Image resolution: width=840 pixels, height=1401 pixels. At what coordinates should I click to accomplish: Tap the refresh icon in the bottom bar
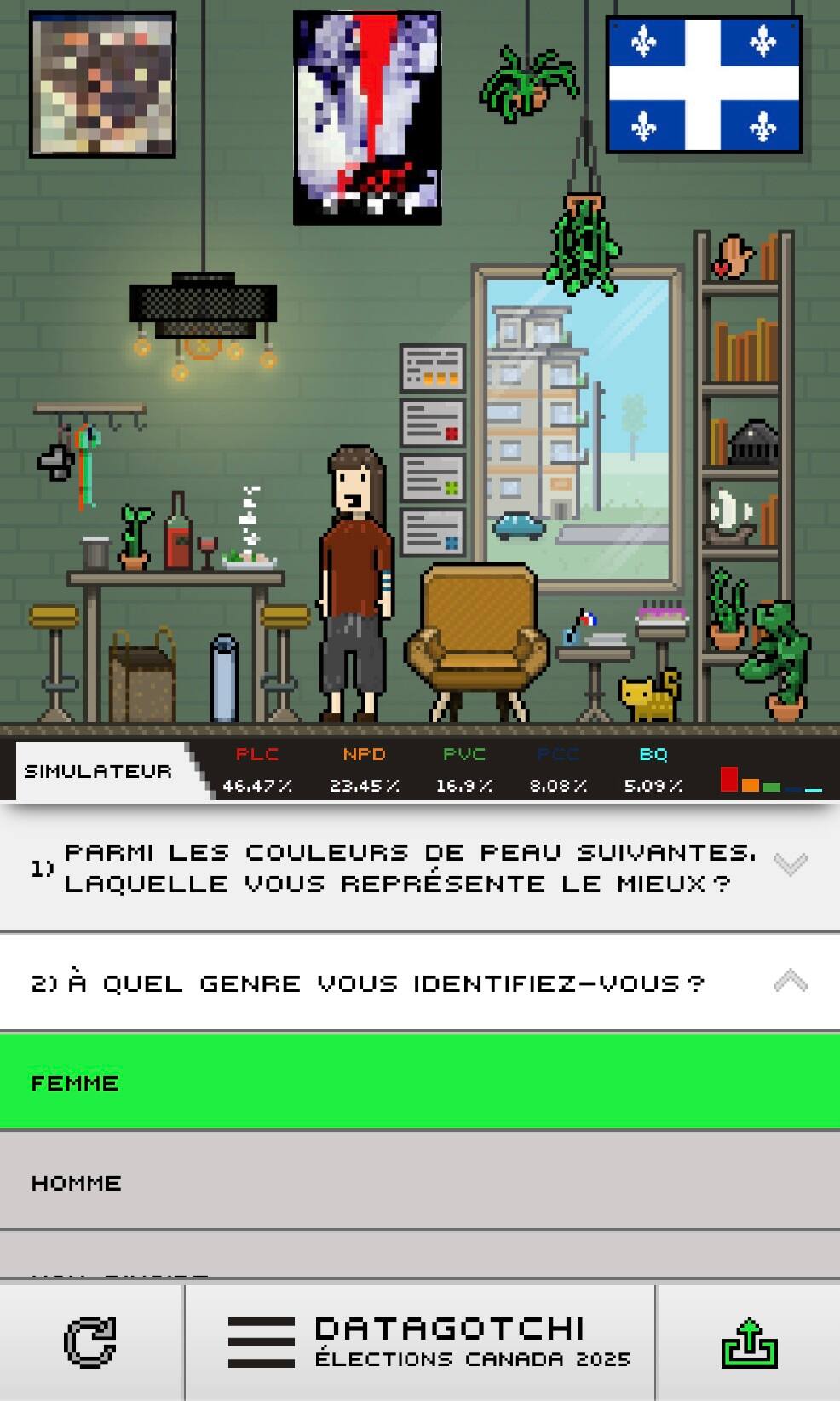[x=90, y=1342]
